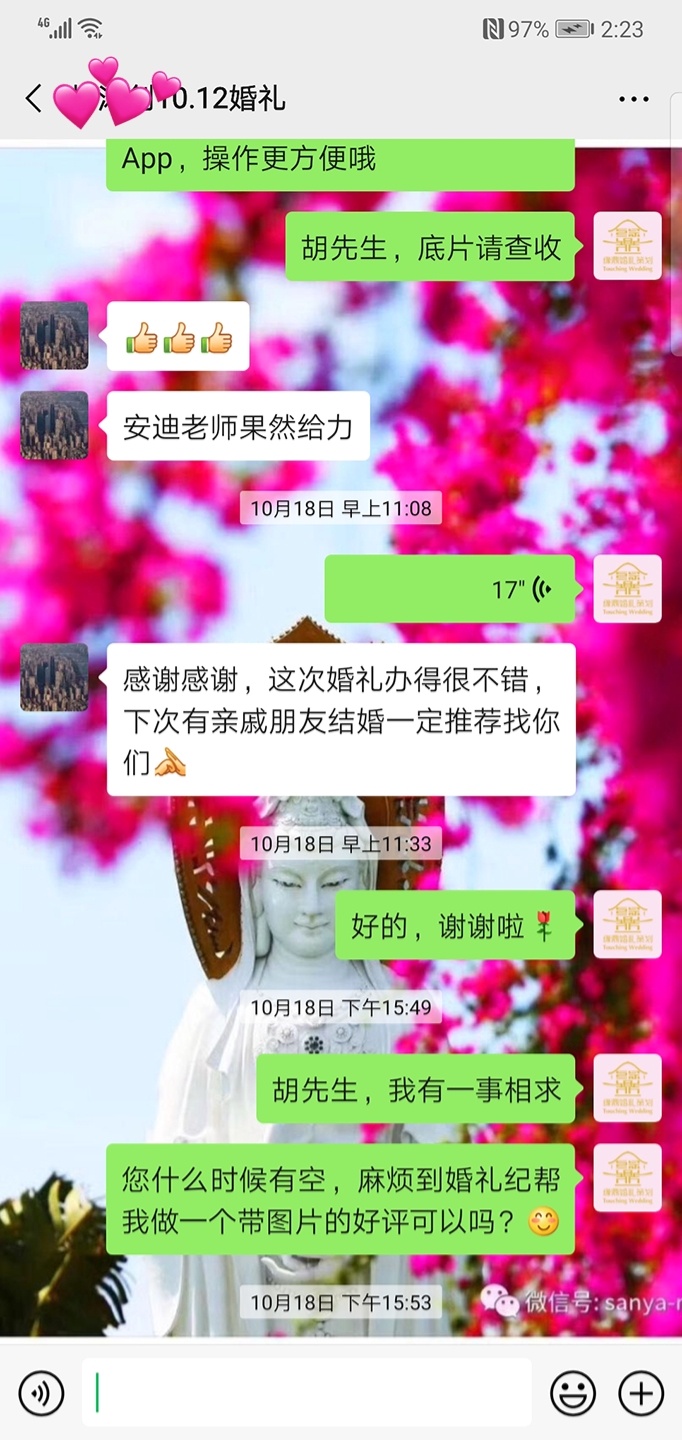
Task: Open the emoji sticker panel
Action: 573,1392
